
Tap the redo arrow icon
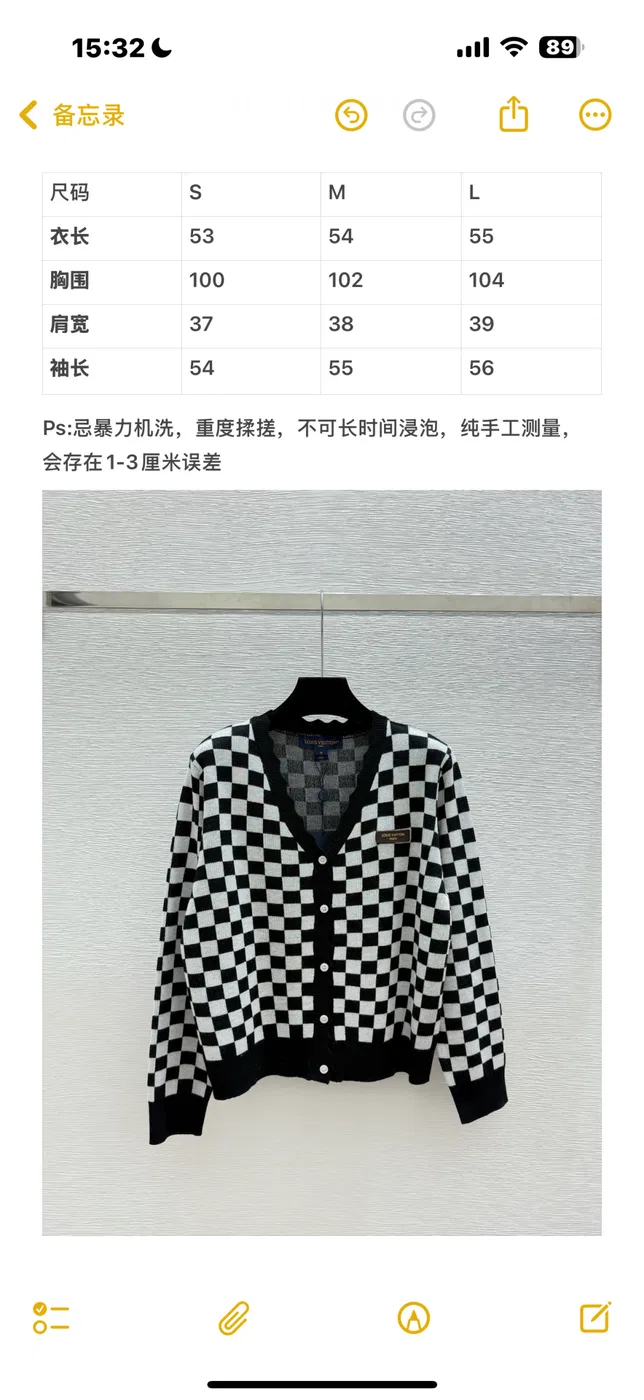click(x=419, y=115)
